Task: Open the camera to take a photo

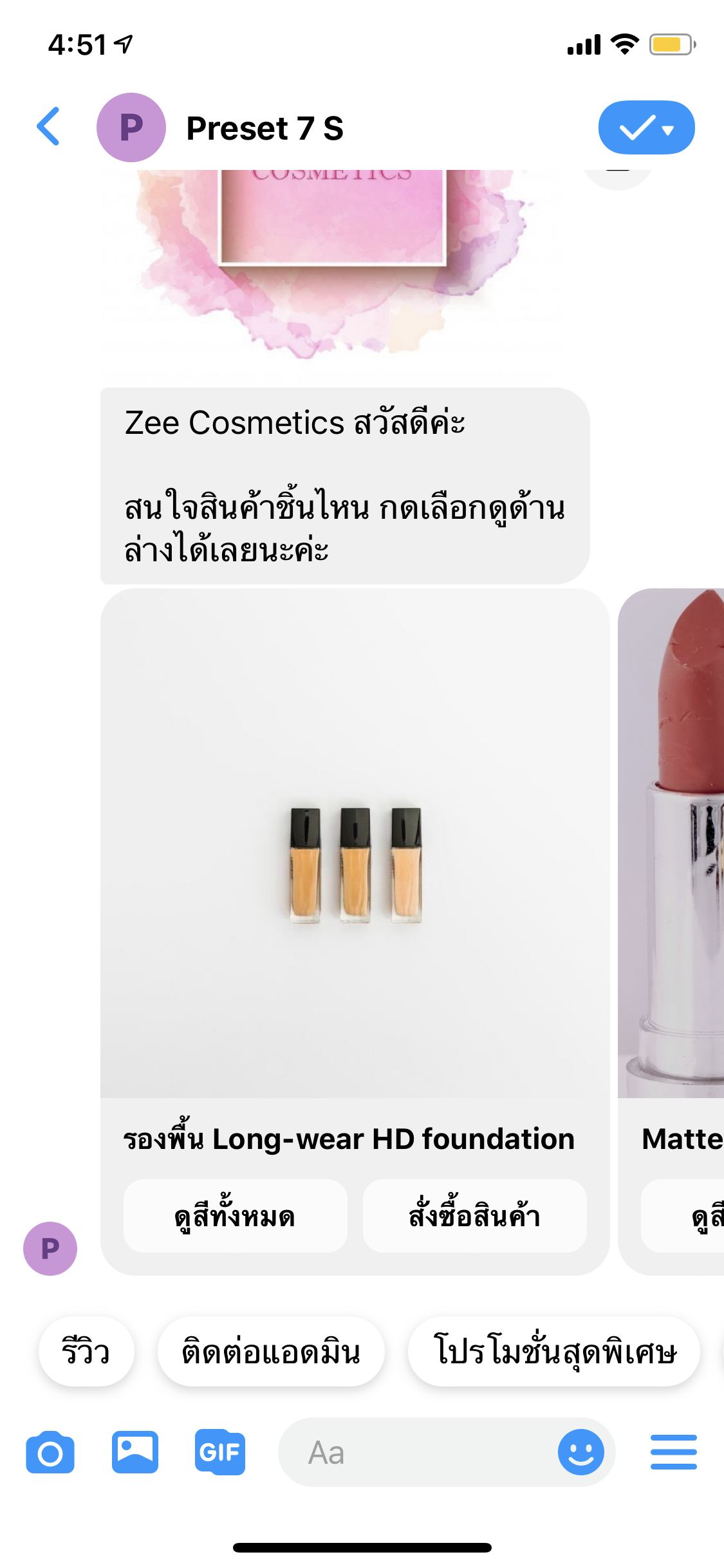Action: (x=50, y=1453)
